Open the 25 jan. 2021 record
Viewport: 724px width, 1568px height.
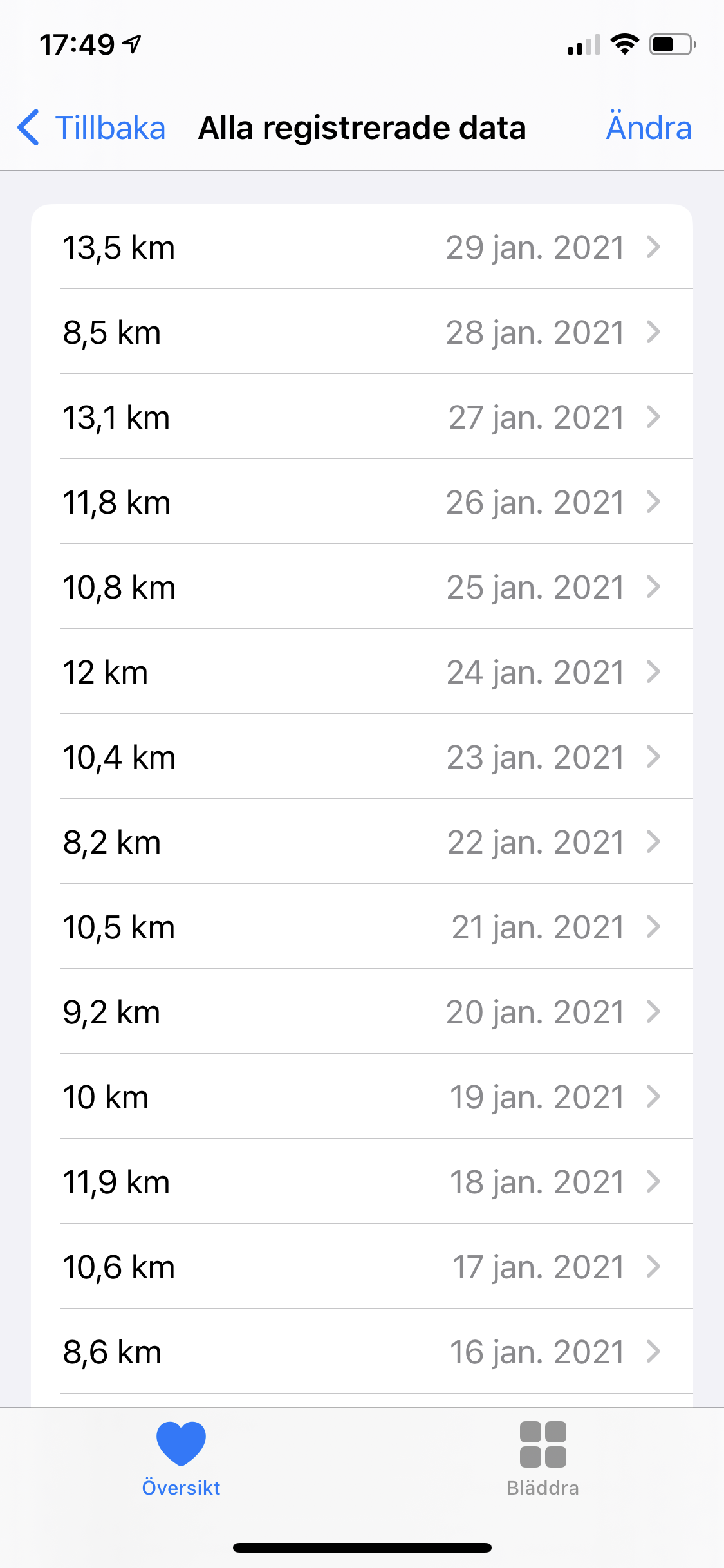pos(362,587)
